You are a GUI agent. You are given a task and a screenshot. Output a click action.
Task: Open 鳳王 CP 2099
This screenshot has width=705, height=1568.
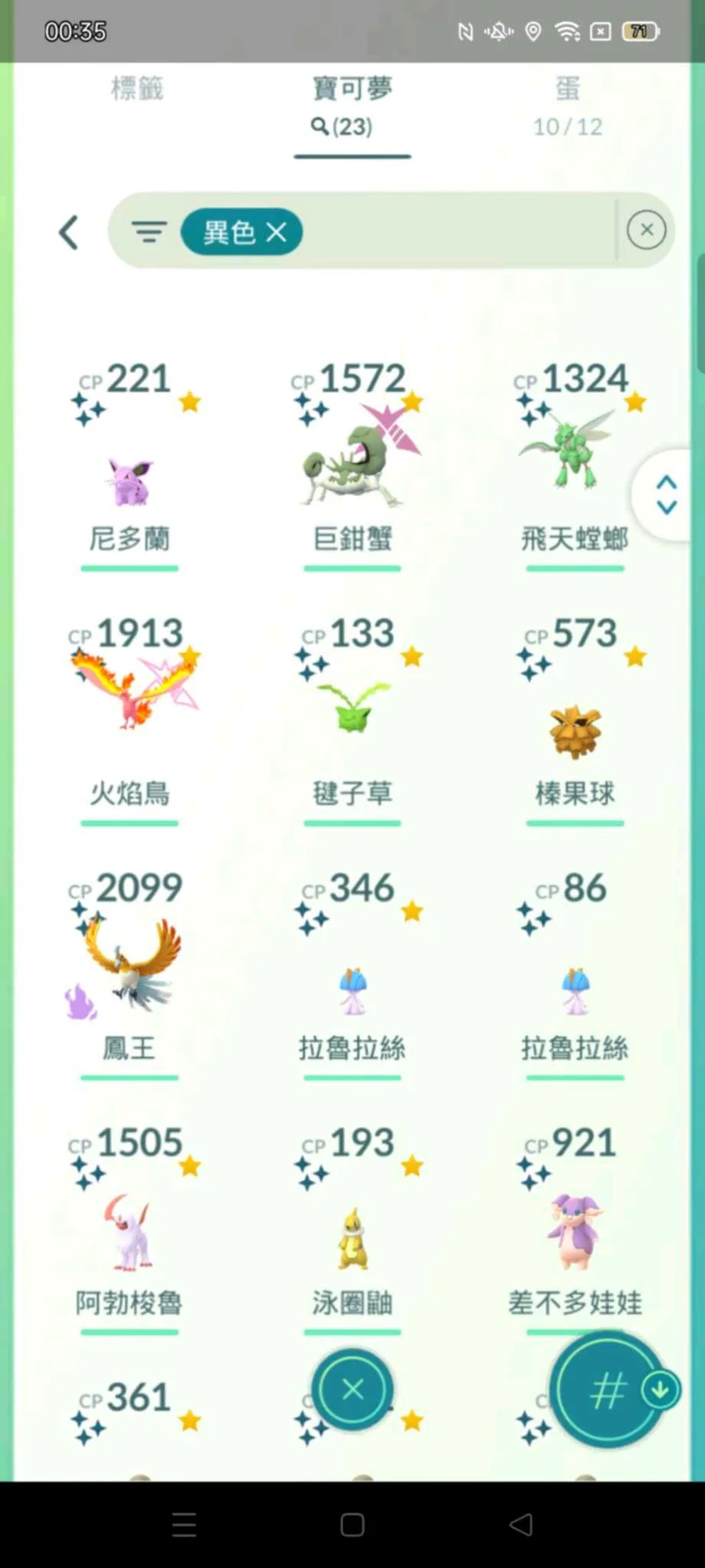(x=129, y=964)
